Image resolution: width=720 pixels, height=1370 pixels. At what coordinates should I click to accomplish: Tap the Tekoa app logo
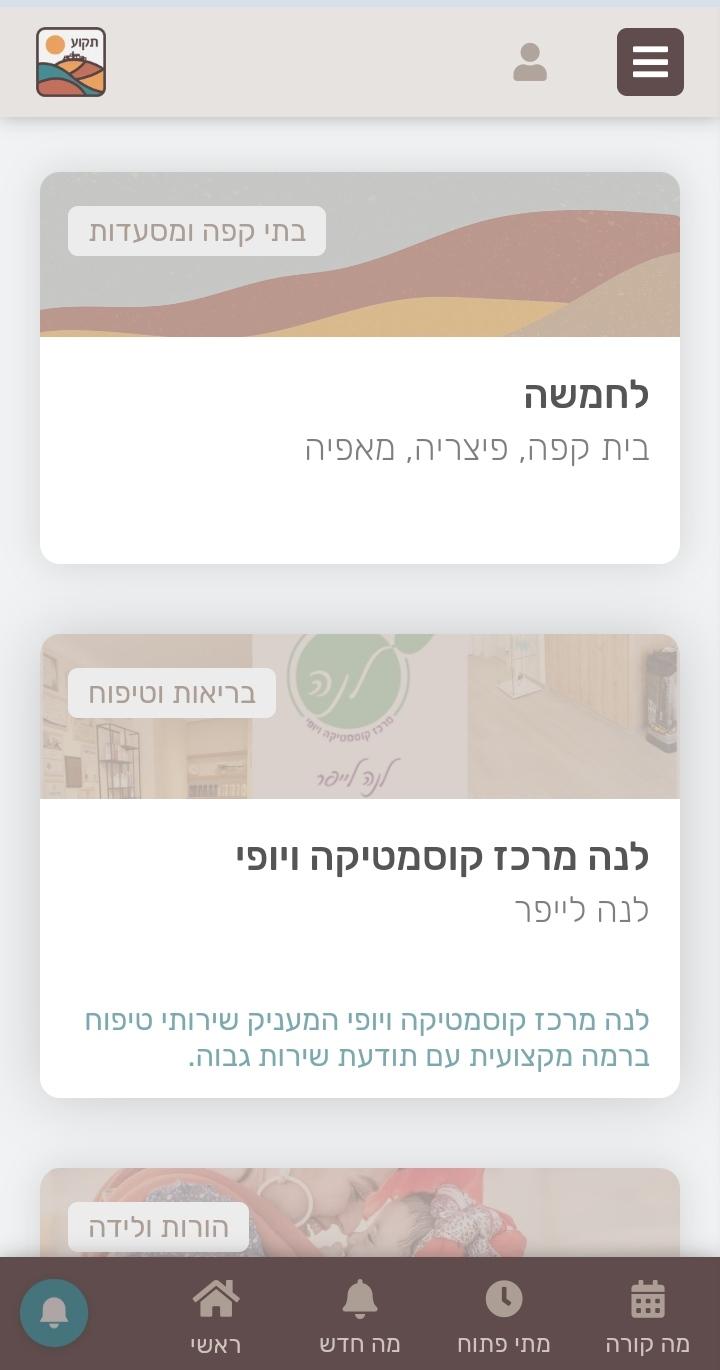[71, 62]
